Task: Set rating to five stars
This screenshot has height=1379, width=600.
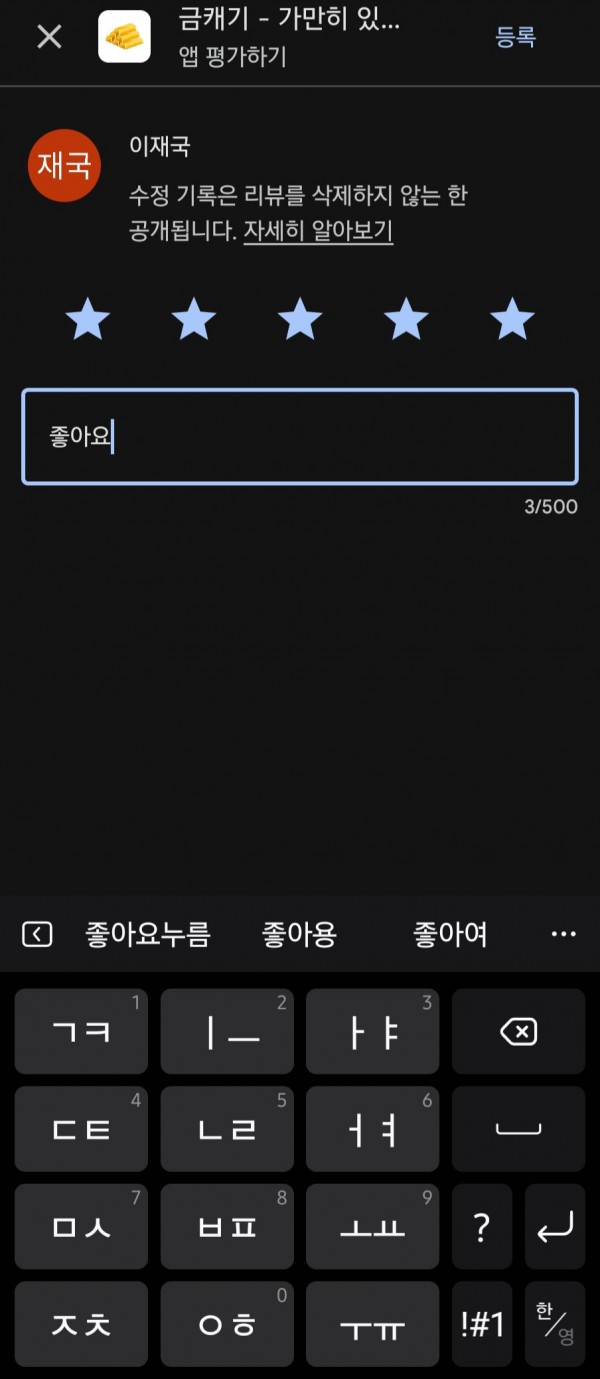Action: pyautogui.click(x=512, y=320)
